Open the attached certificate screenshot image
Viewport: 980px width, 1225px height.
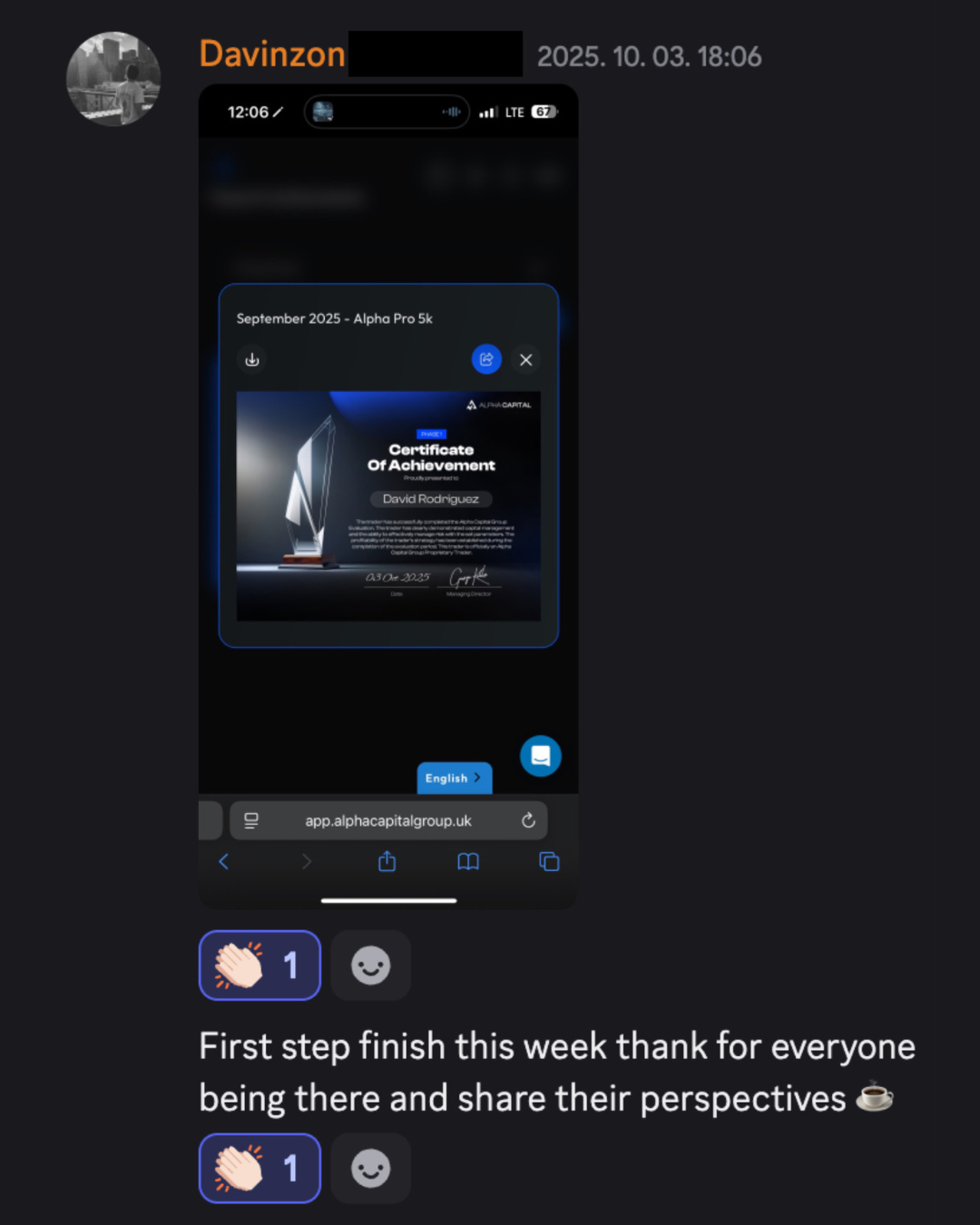pyautogui.click(x=388, y=496)
